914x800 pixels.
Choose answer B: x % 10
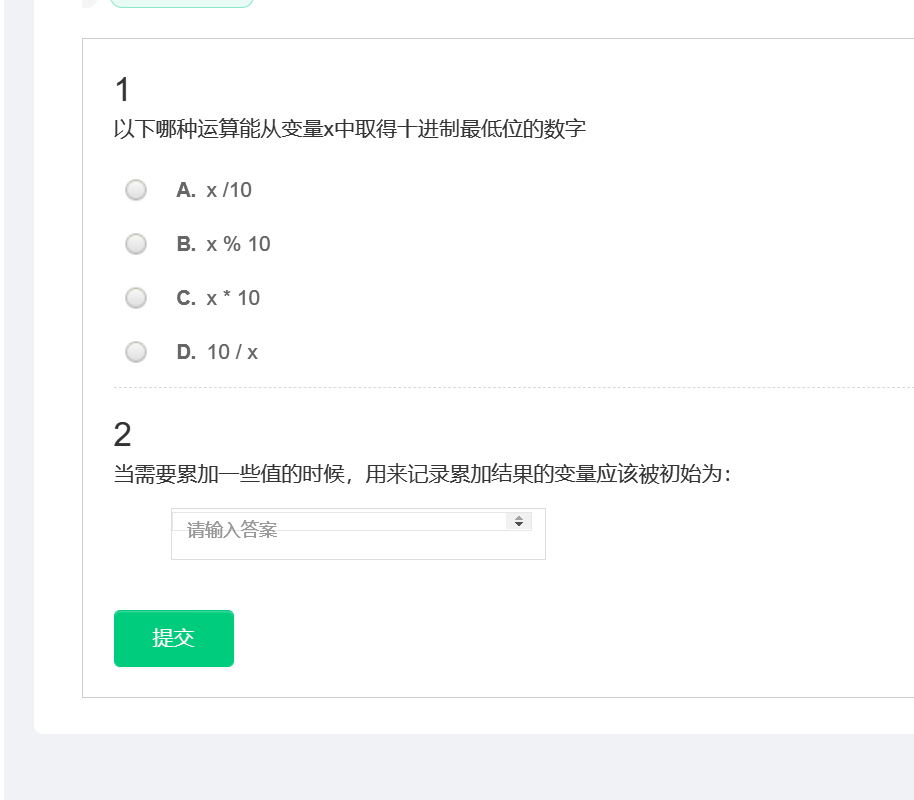[x=136, y=244]
